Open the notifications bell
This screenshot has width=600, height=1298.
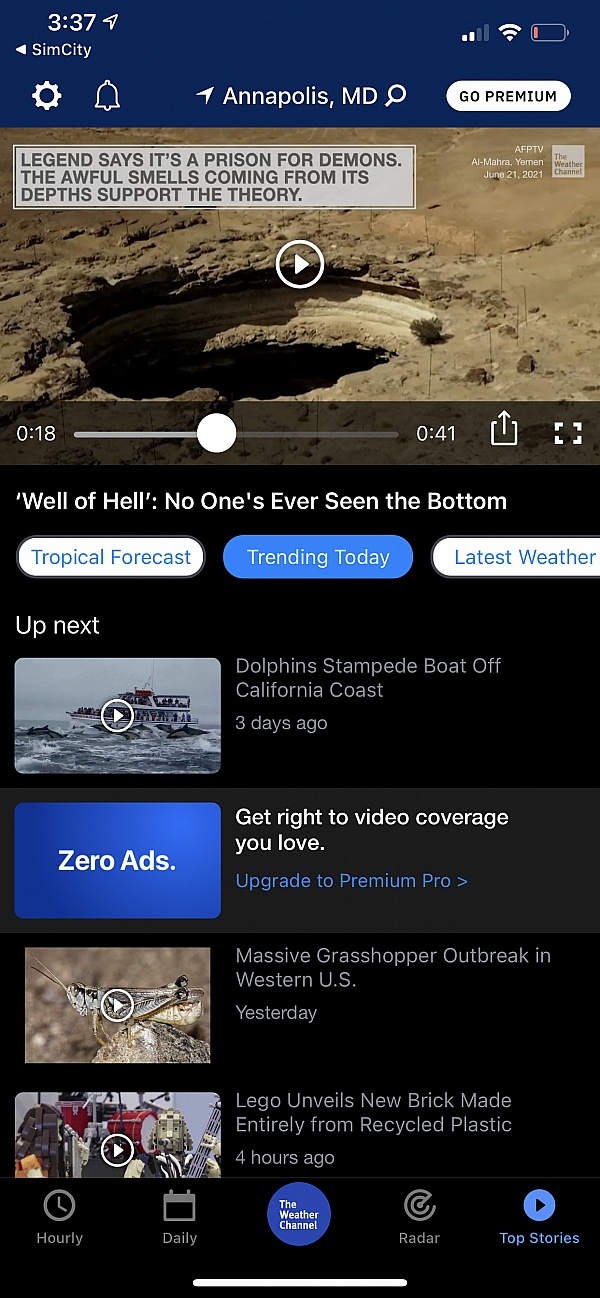click(107, 96)
